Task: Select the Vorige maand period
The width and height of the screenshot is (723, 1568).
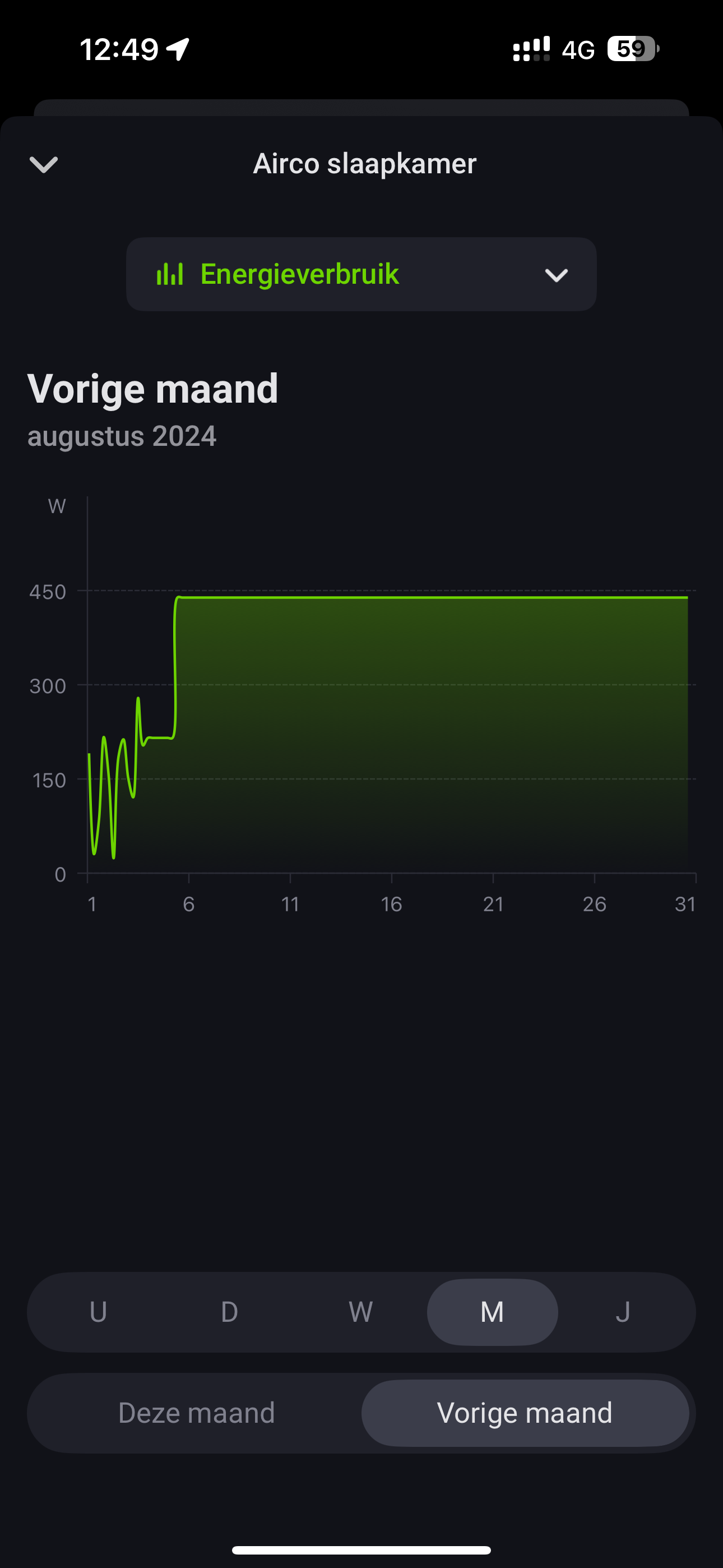Action: point(525,1413)
